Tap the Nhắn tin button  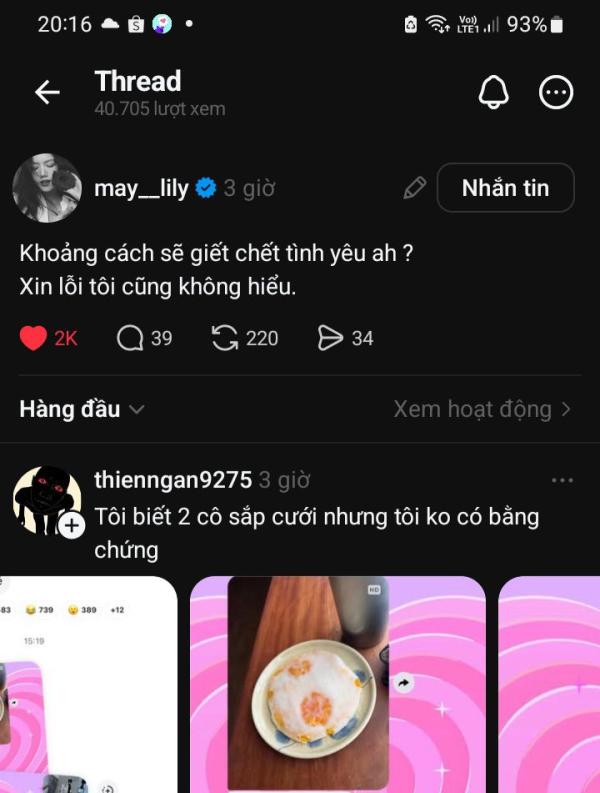point(505,188)
